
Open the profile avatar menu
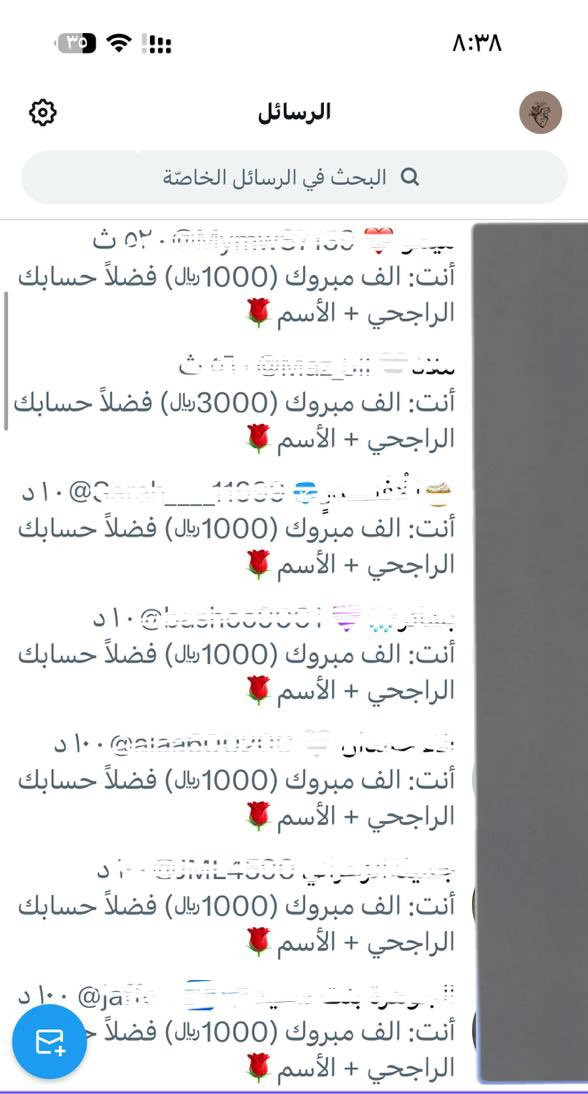tap(541, 112)
